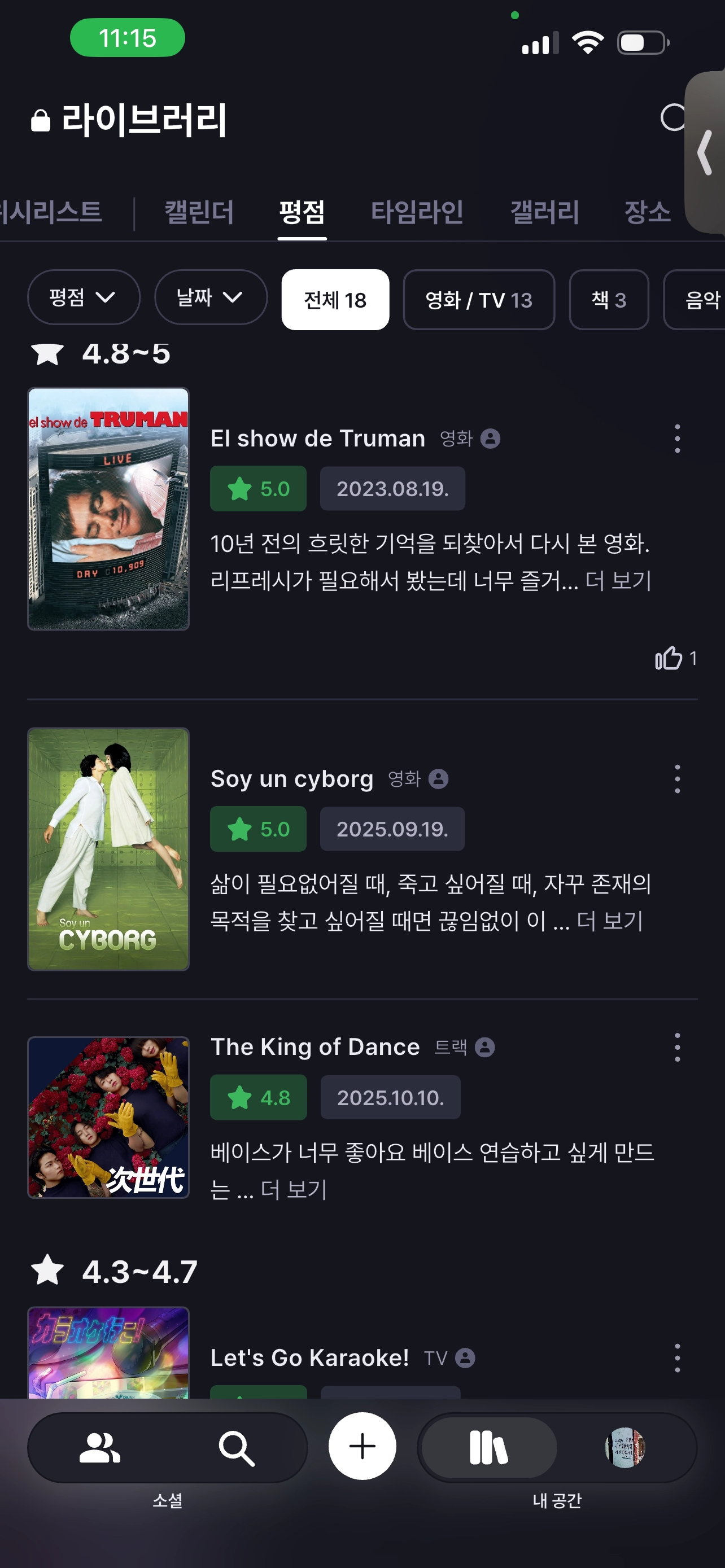The image size is (725, 1568).
Task: Open the profile avatar in bottom bar
Action: coord(624,1447)
